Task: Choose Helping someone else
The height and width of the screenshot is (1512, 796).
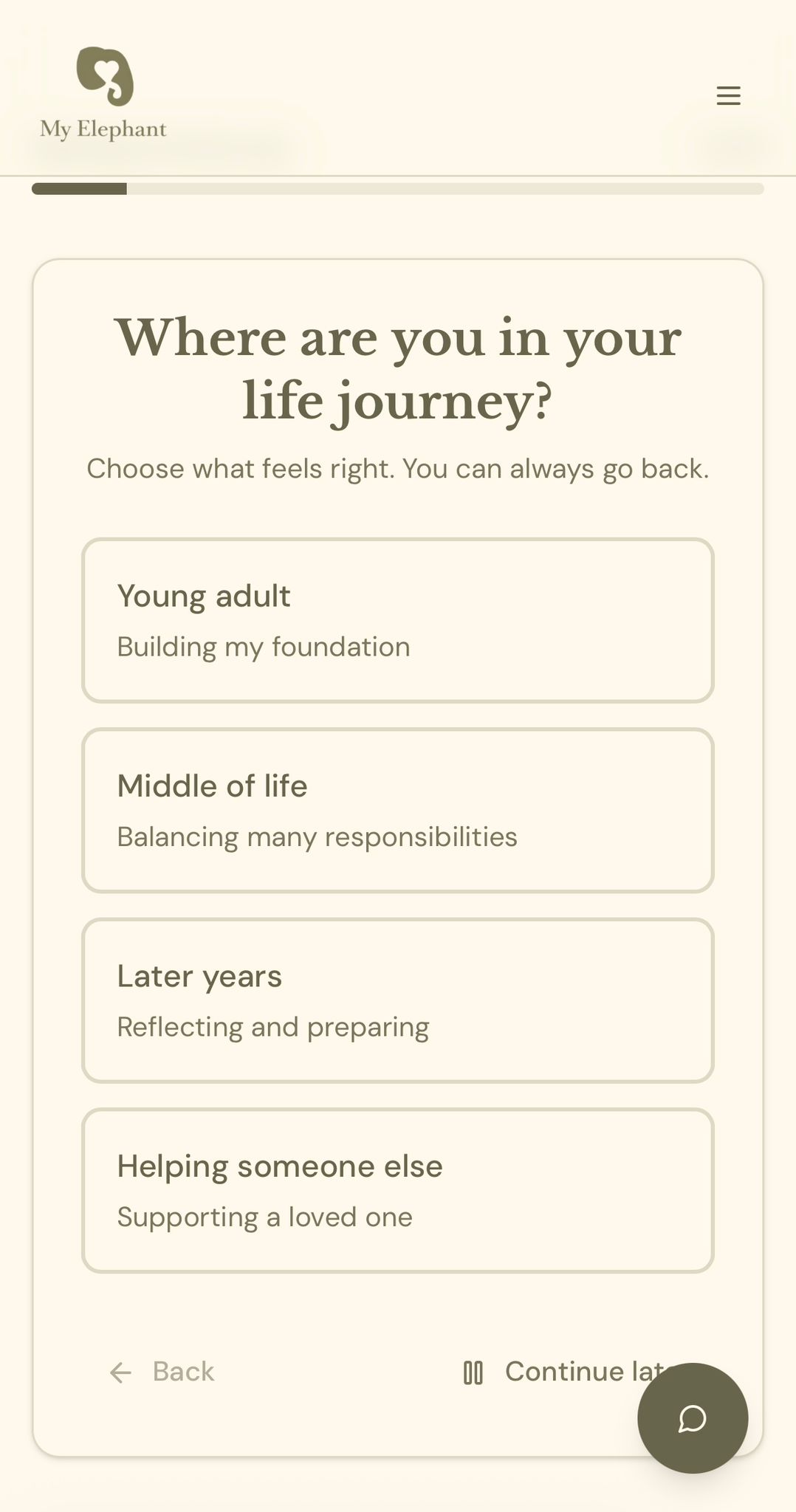Action: (x=397, y=1189)
